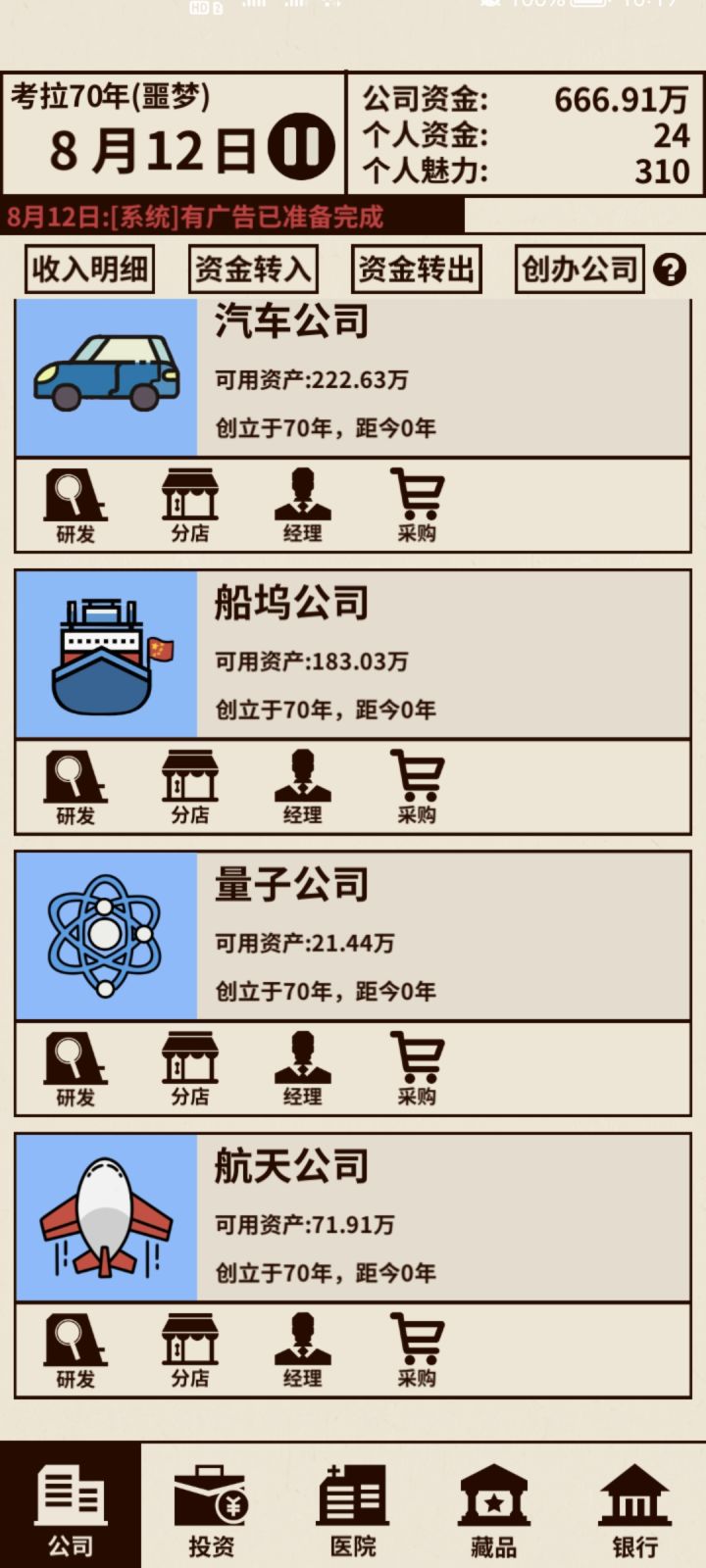Open manager (经理) for the aerospace company
This screenshot has width=706, height=1568.
tap(304, 1350)
